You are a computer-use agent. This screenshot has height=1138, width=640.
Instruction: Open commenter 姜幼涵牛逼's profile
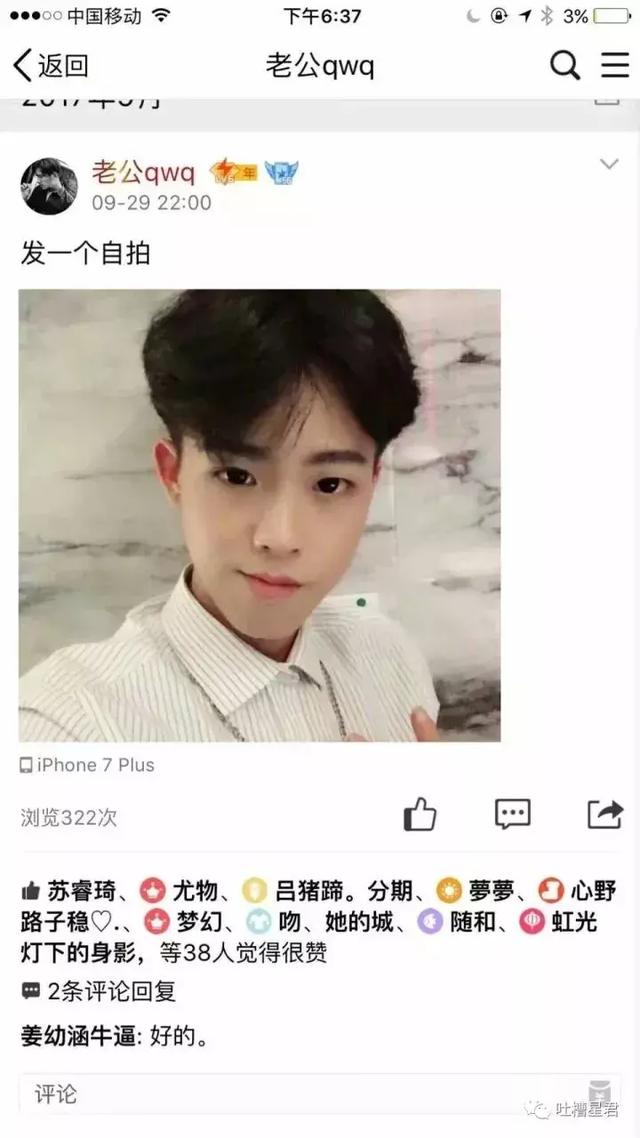pos(80,1036)
